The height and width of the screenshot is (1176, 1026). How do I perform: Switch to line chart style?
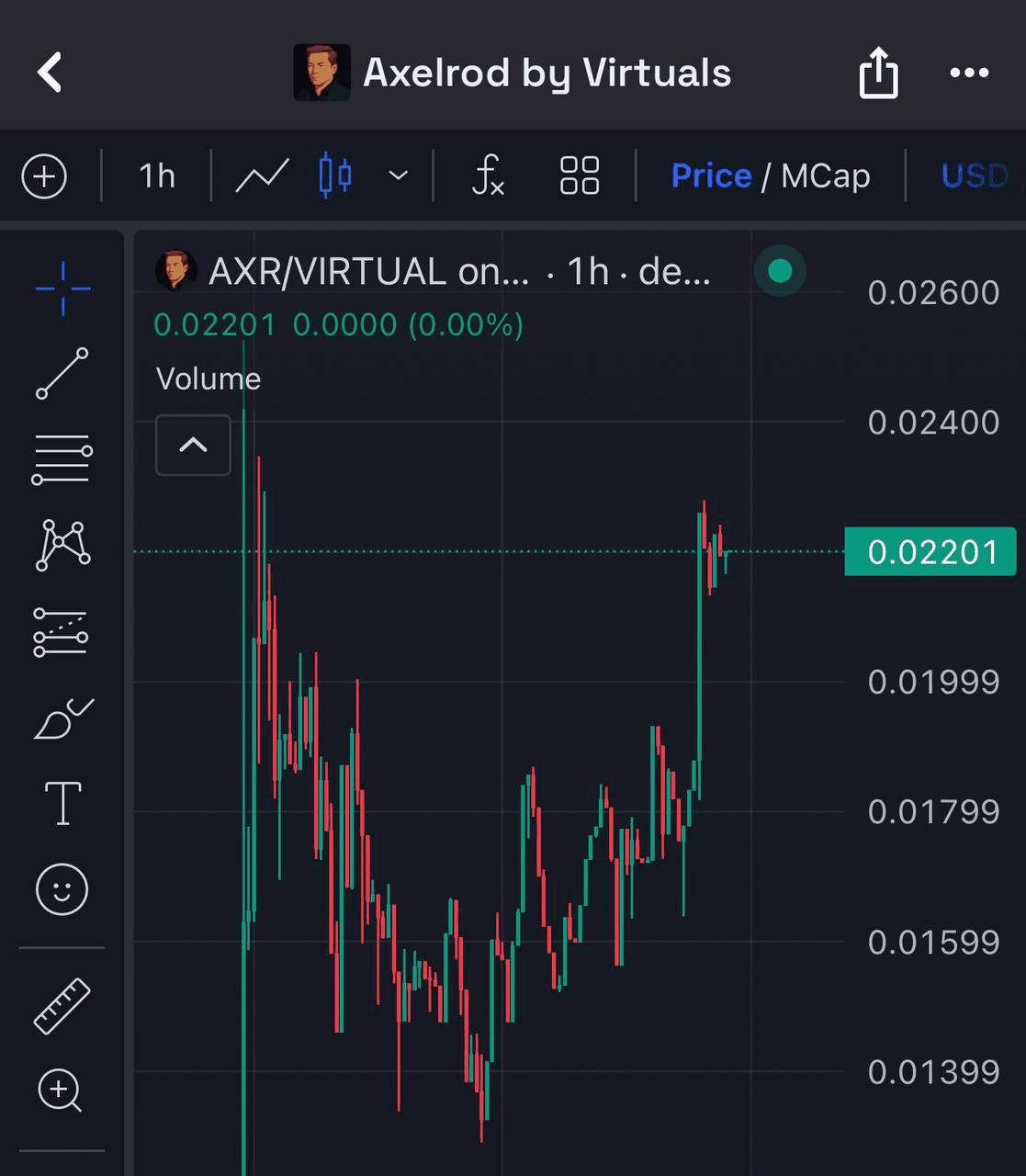[262, 175]
